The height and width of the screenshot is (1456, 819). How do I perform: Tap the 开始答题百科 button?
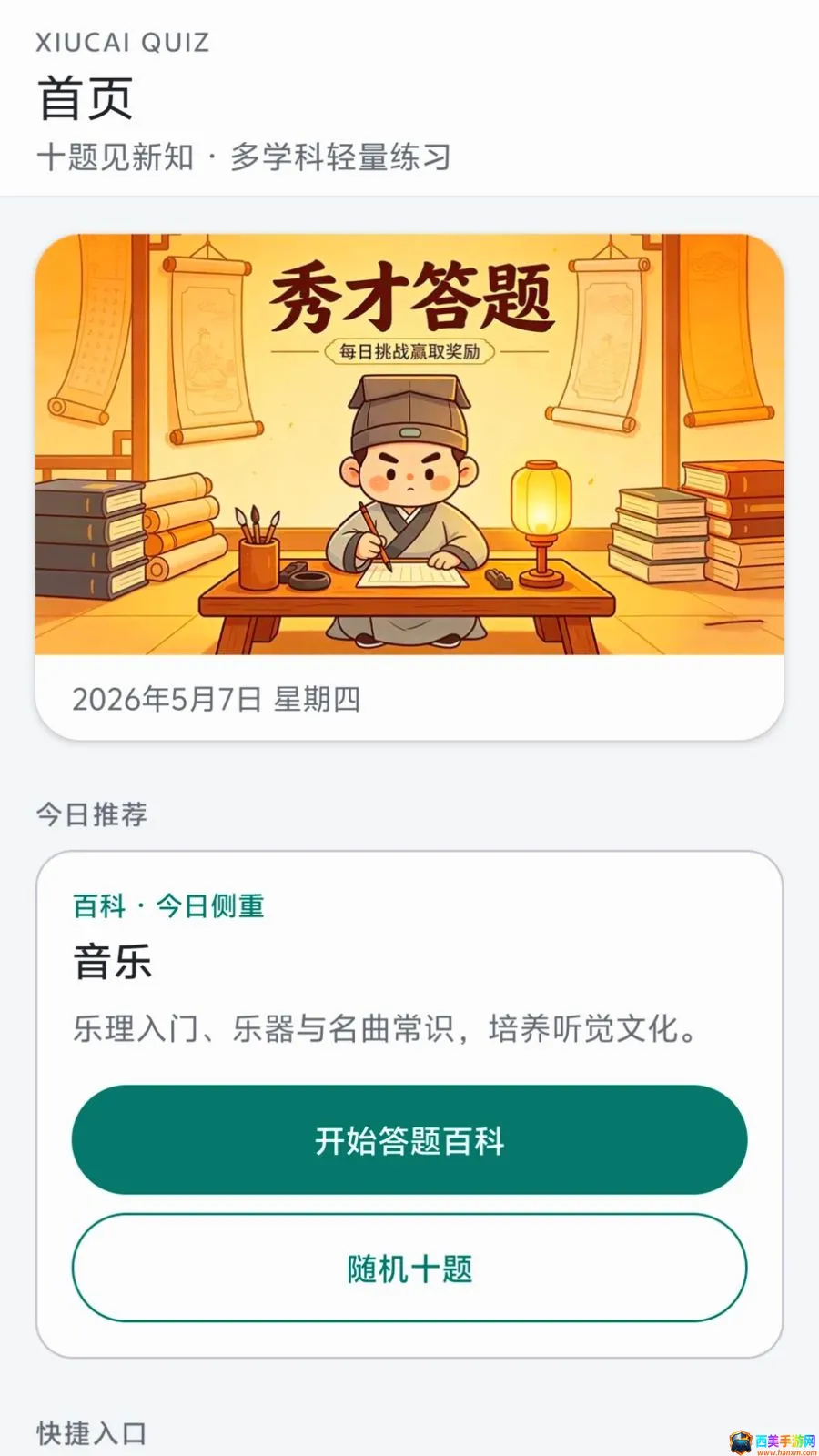(x=409, y=1139)
